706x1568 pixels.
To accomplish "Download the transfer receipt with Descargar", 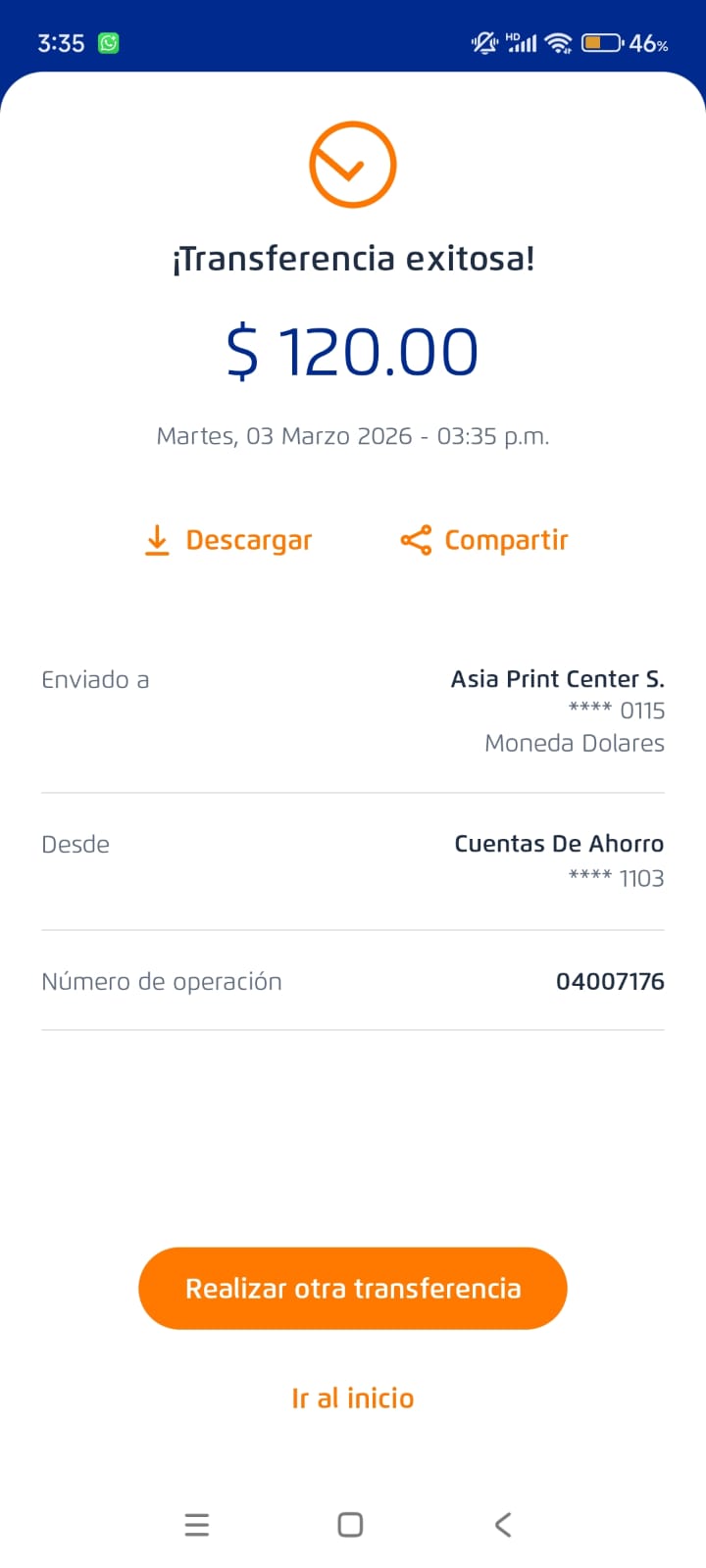I will pos(228,540).
